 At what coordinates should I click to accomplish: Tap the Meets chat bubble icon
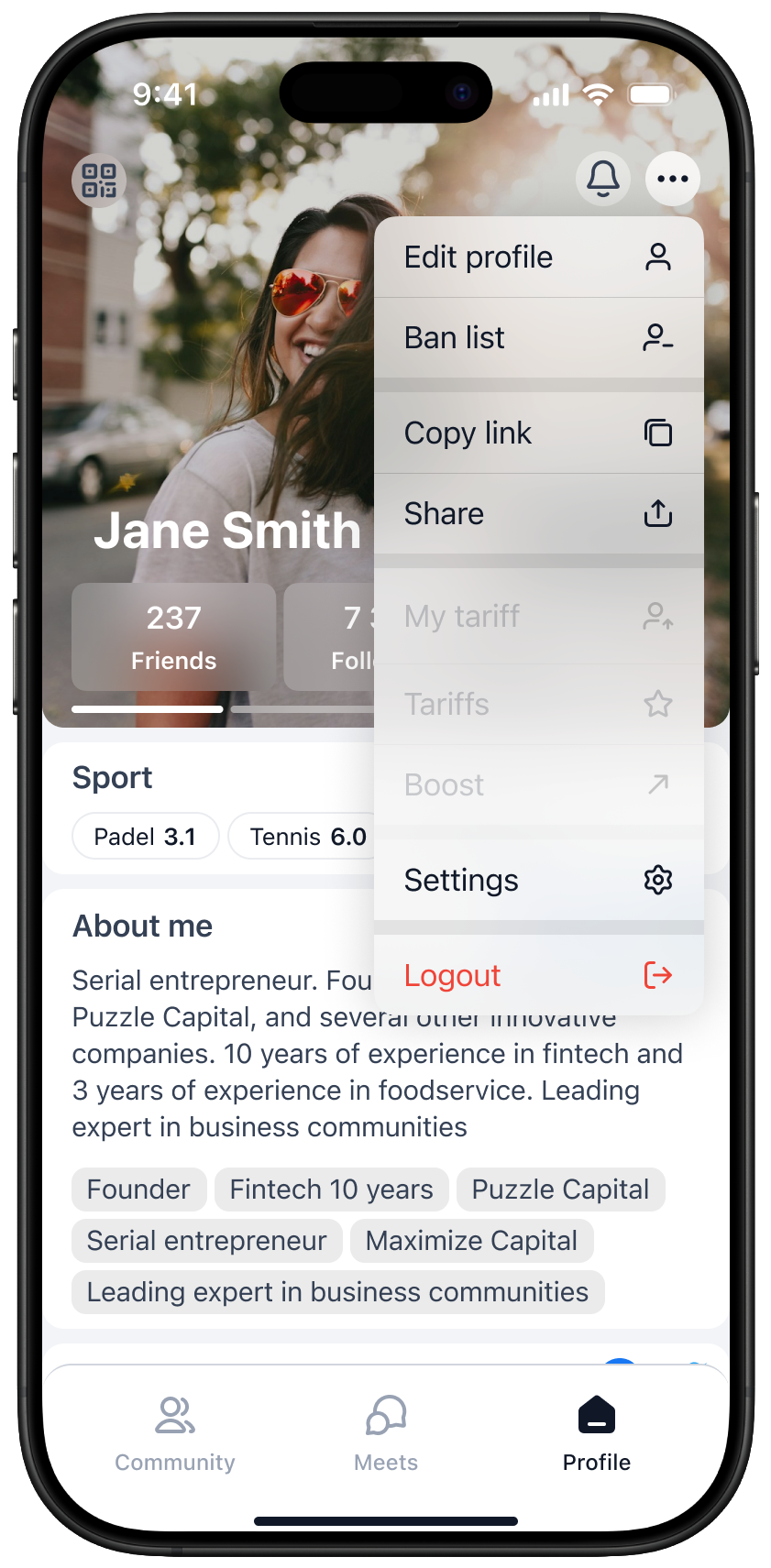(385, 1416)
